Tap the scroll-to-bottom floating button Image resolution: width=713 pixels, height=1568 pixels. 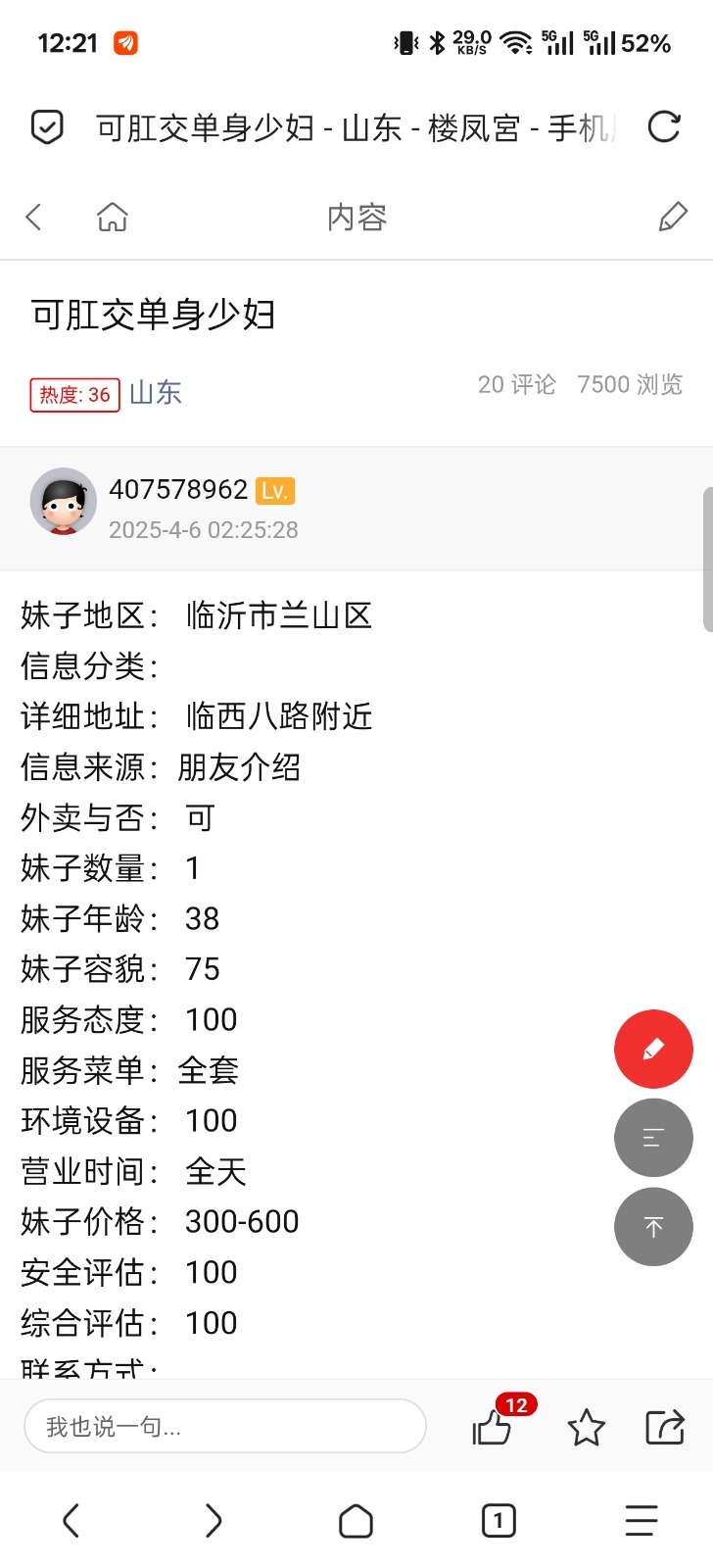(652, 1226)
